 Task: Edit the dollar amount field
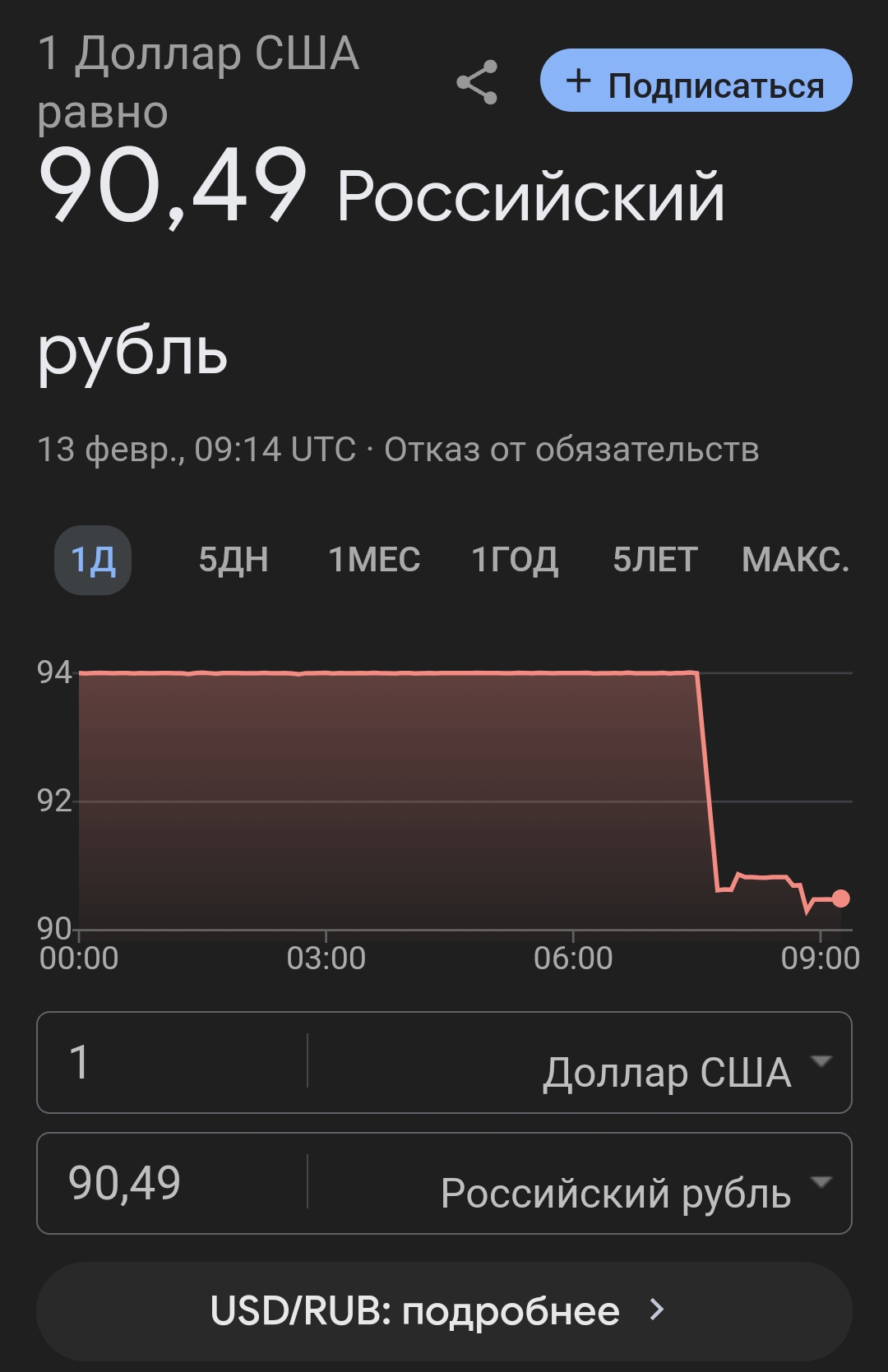coord(173,1062)
